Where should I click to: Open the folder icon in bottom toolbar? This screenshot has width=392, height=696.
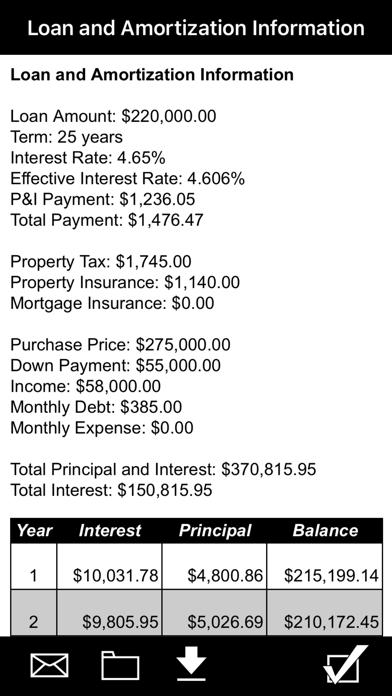(120, 665)
